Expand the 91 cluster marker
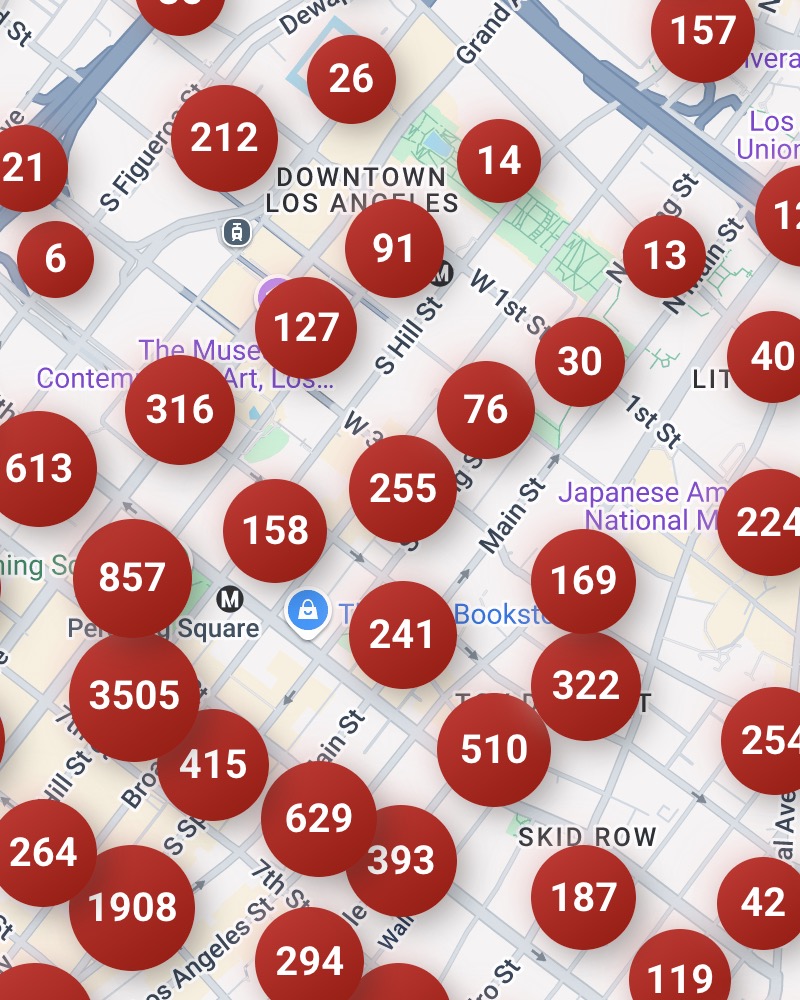 394,249
